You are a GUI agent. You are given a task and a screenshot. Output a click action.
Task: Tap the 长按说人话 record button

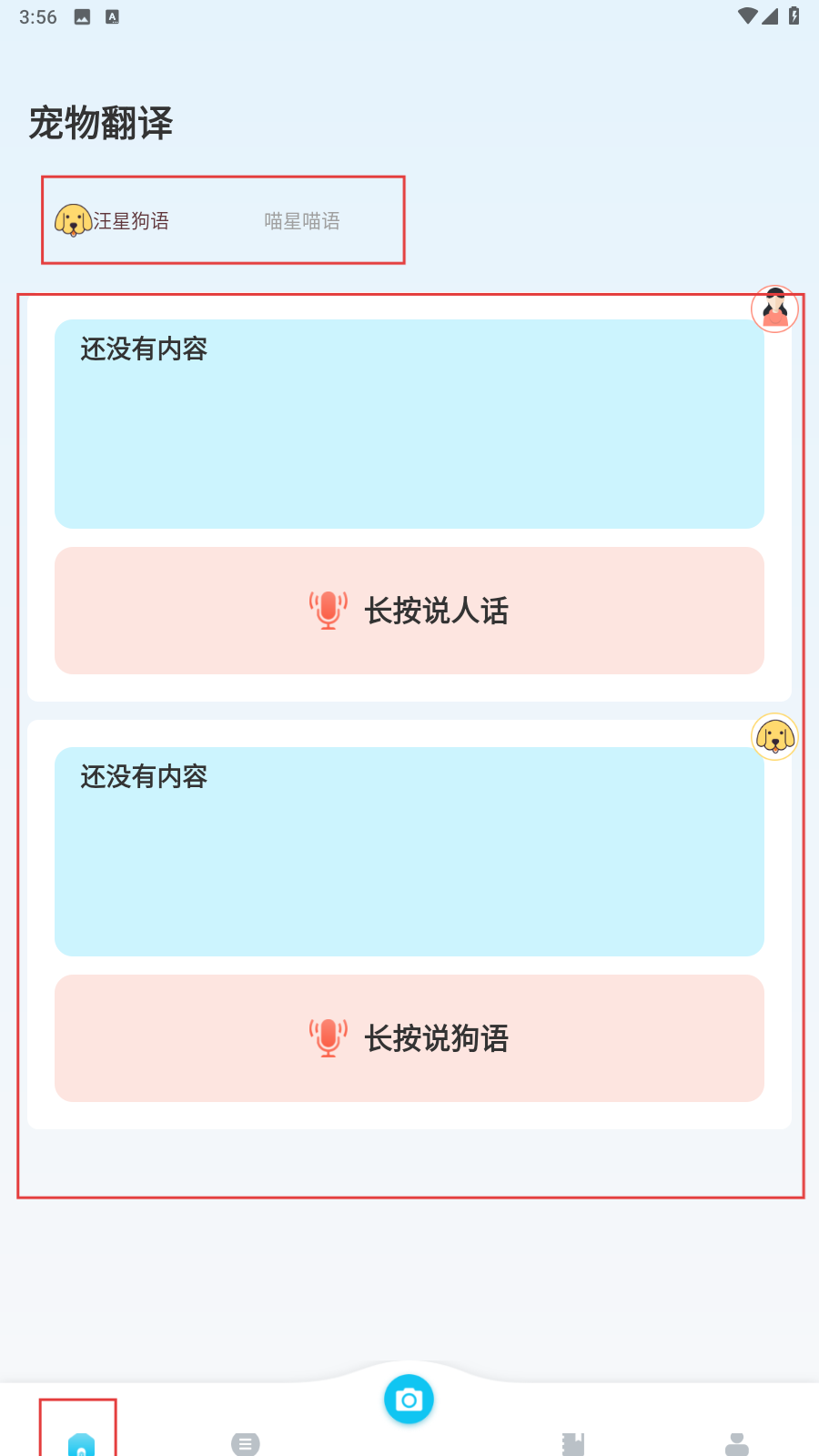coord(409,611)
